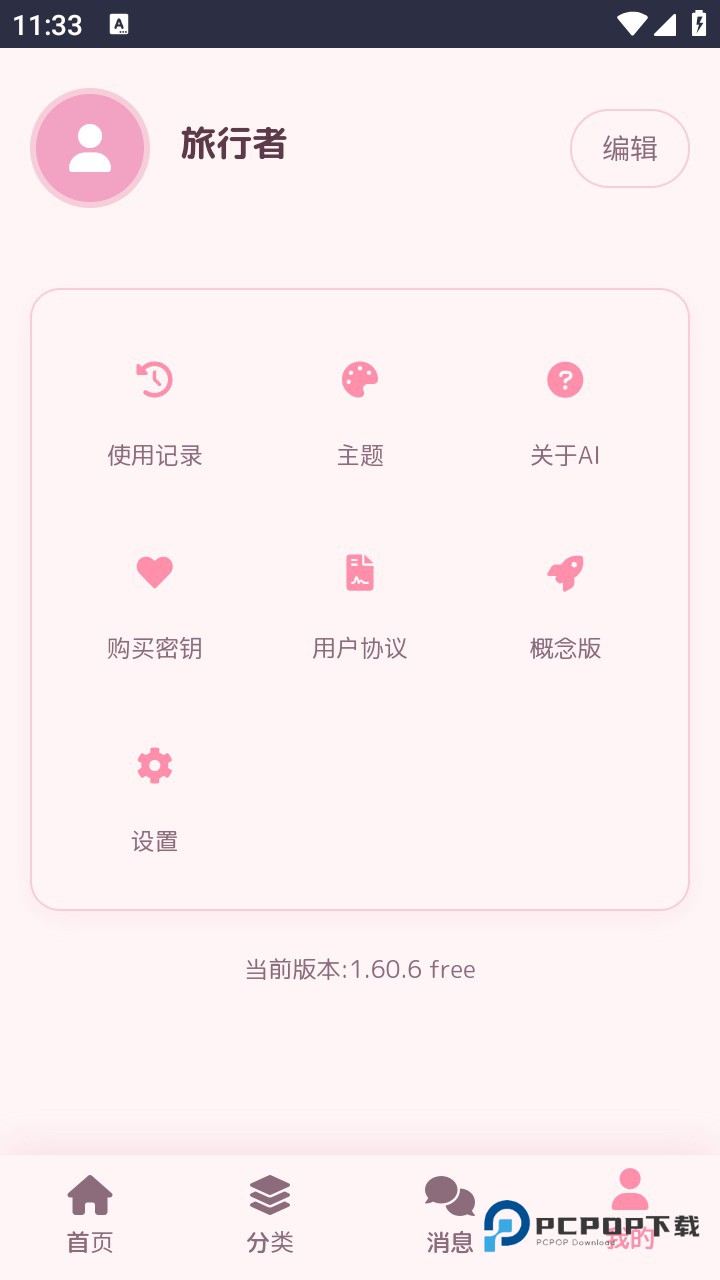The height and width of the screenshot is (1280, 720).
Task: Open 关于AI question mark icon
Action: click(x=565, y=379)
